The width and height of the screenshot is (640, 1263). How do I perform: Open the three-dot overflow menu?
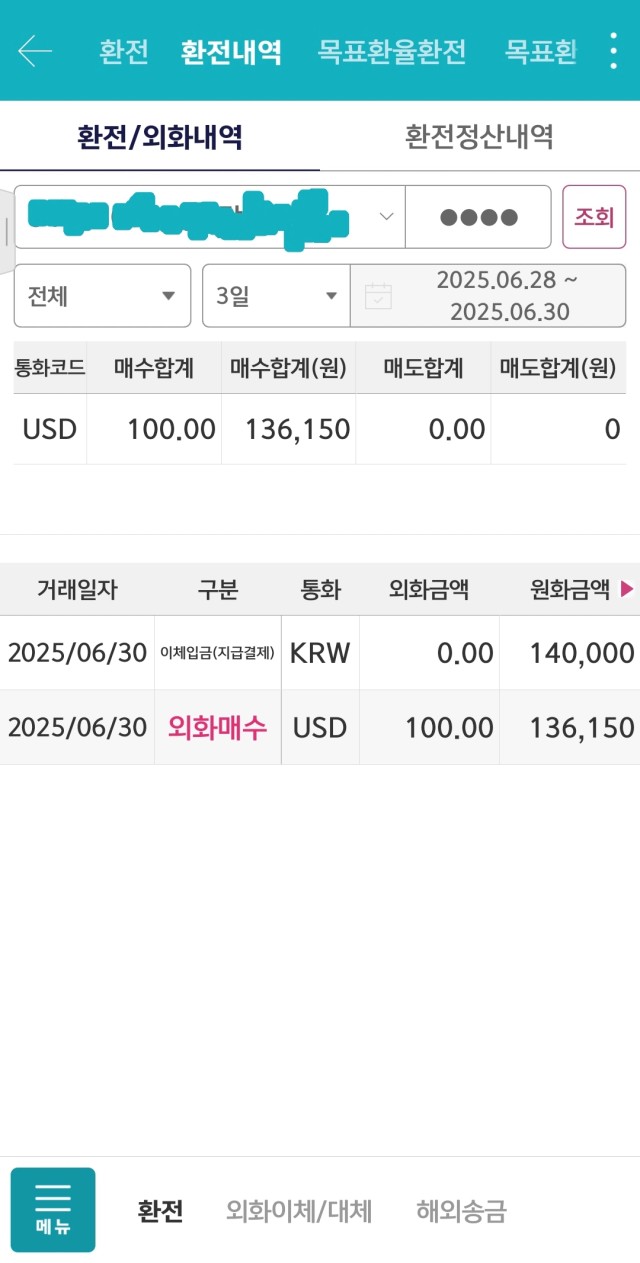(613, 51)
